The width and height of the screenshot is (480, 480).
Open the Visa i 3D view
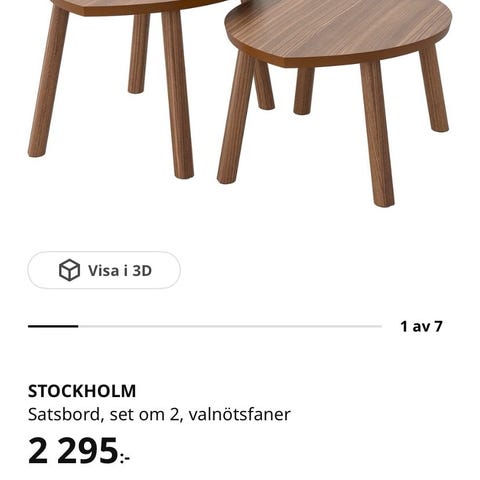104,270
